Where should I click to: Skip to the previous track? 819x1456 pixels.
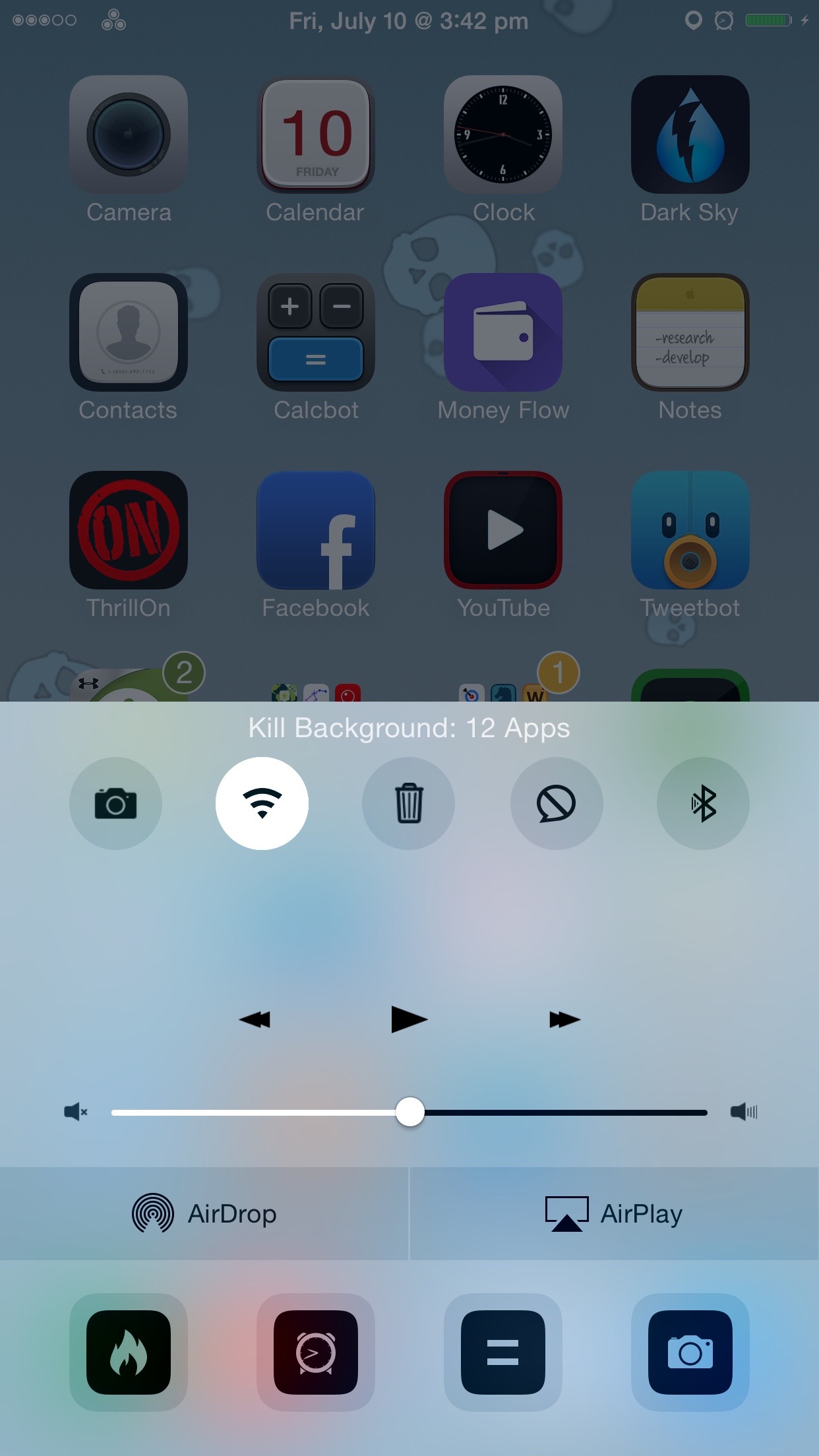(x=255, y=1019)
